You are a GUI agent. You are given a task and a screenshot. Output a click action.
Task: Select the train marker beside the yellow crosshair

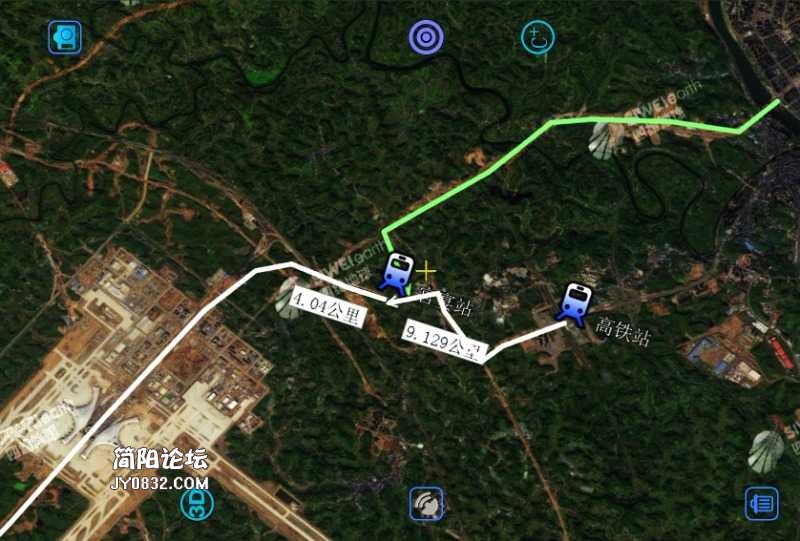click(399, 271)
